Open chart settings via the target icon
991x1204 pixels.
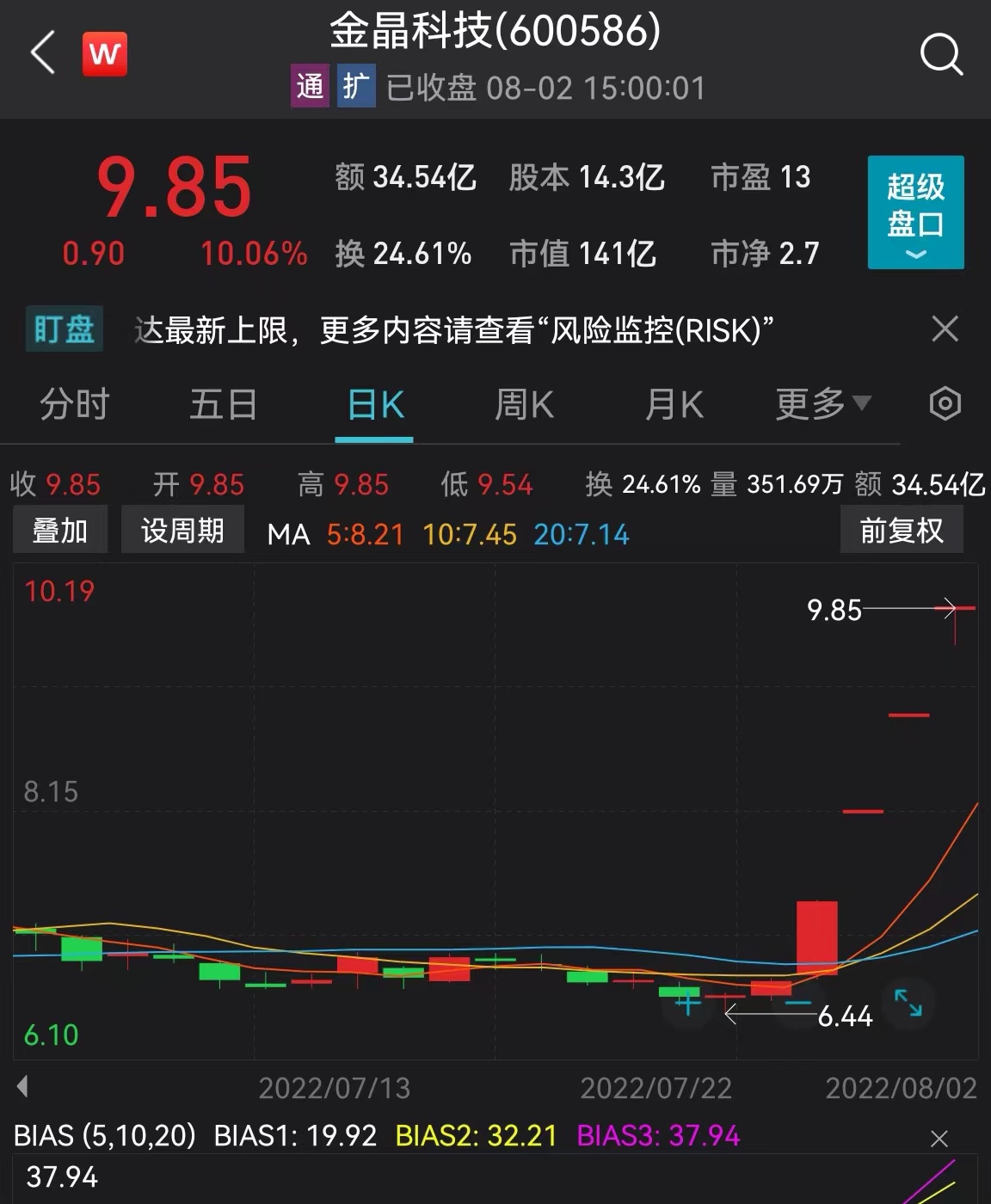click(944, 404)
